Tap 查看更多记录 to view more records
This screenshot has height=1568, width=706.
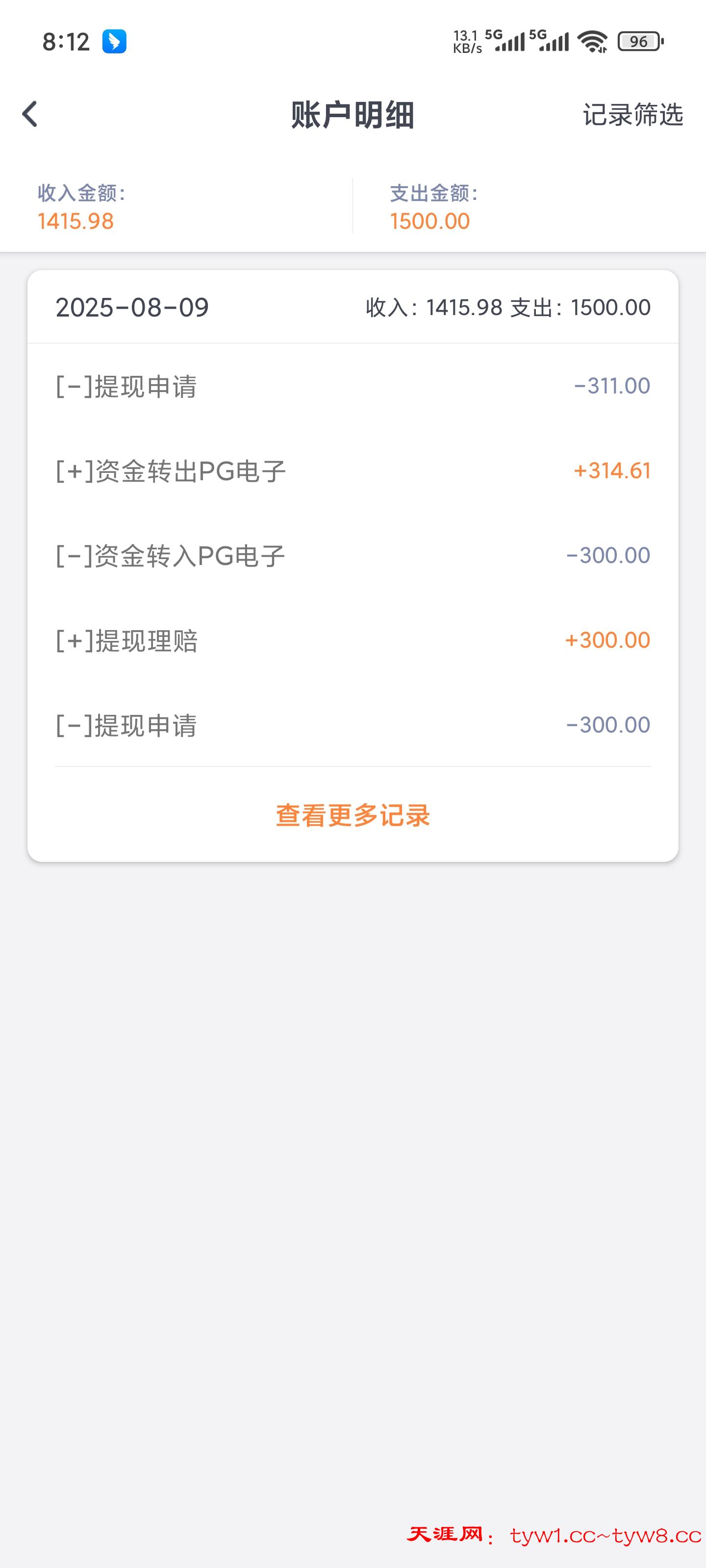[353, 815]
